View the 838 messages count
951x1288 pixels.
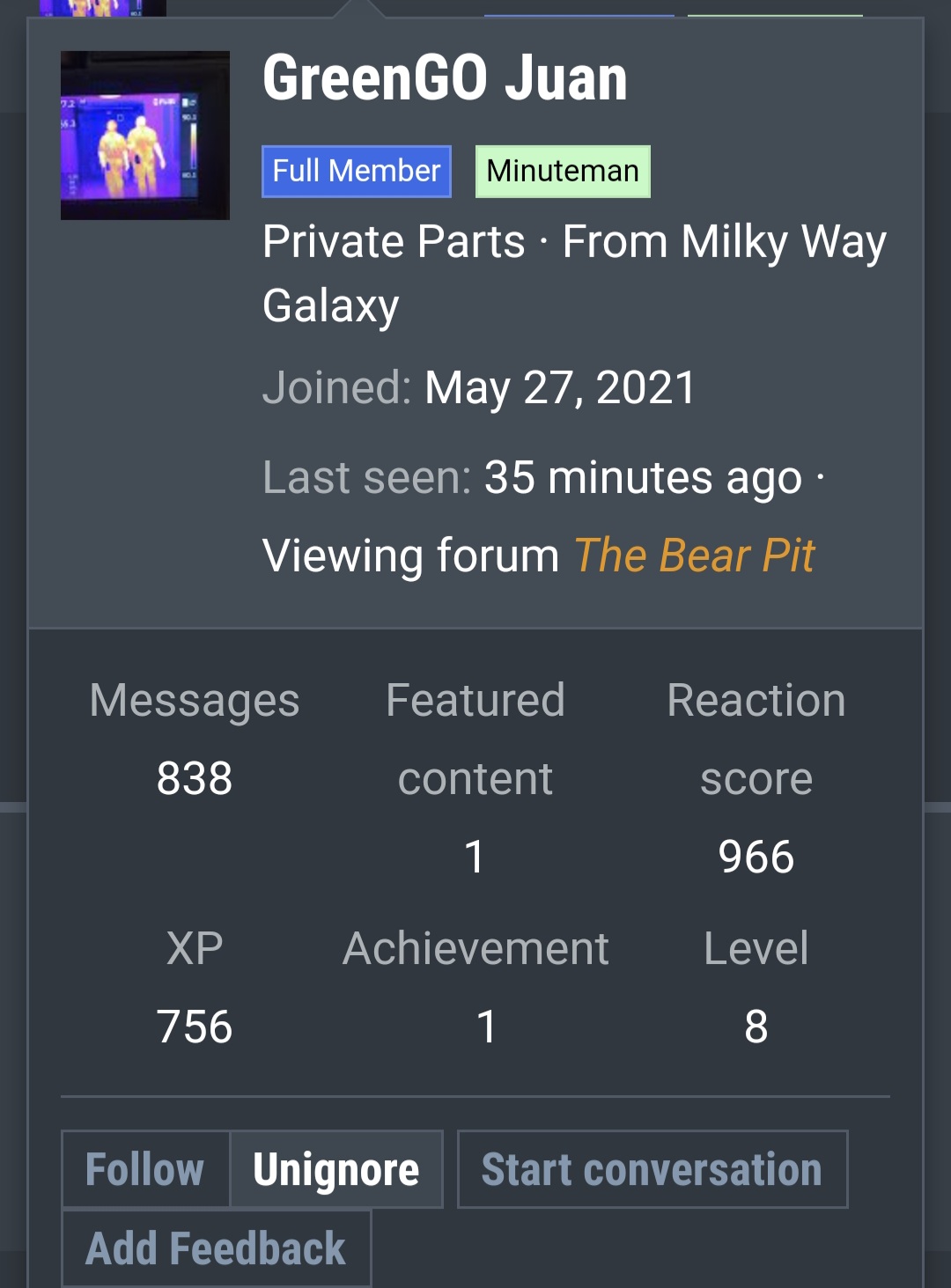coord(195,778)
